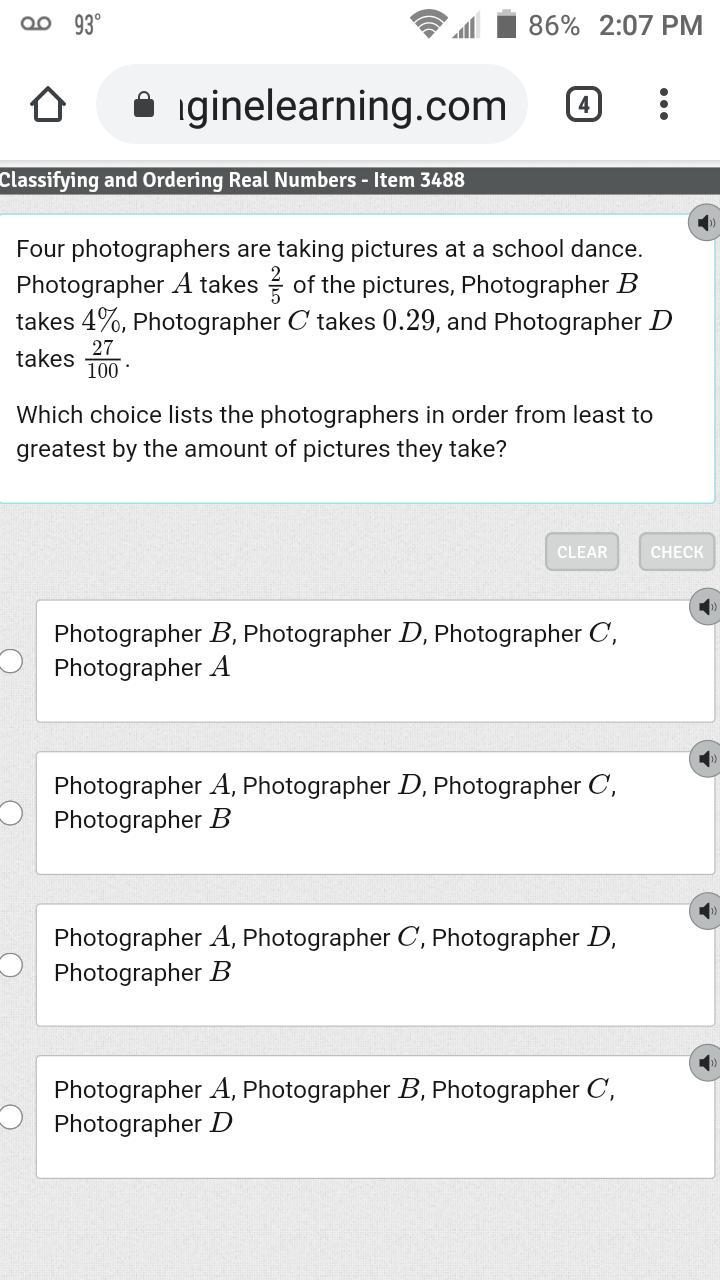The width and height of the screenshot is (720, 1280).
Task: Select answer B, D, C, A
Action: [11, 661]
